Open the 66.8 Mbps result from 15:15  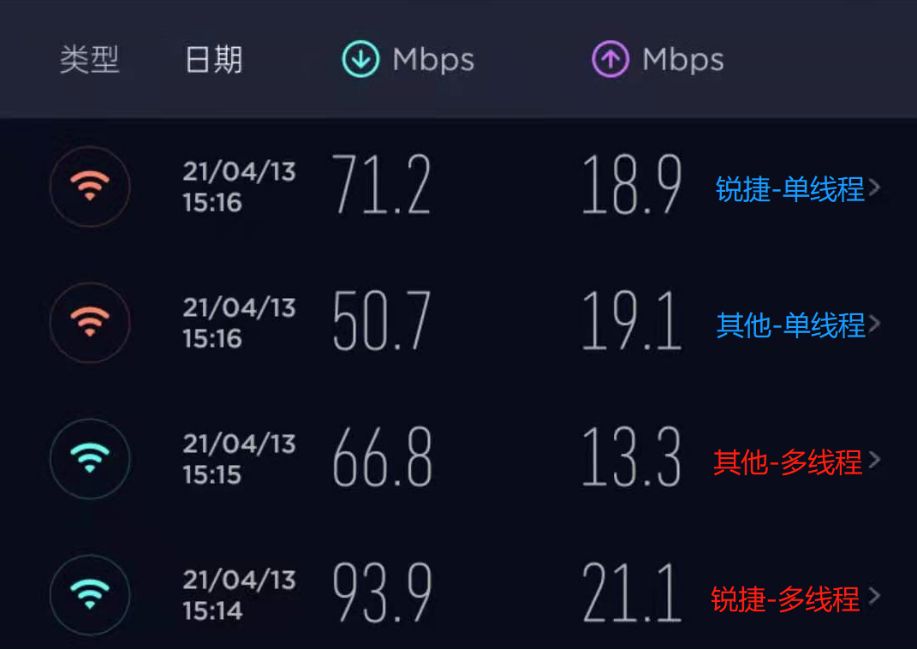(381, 459)
